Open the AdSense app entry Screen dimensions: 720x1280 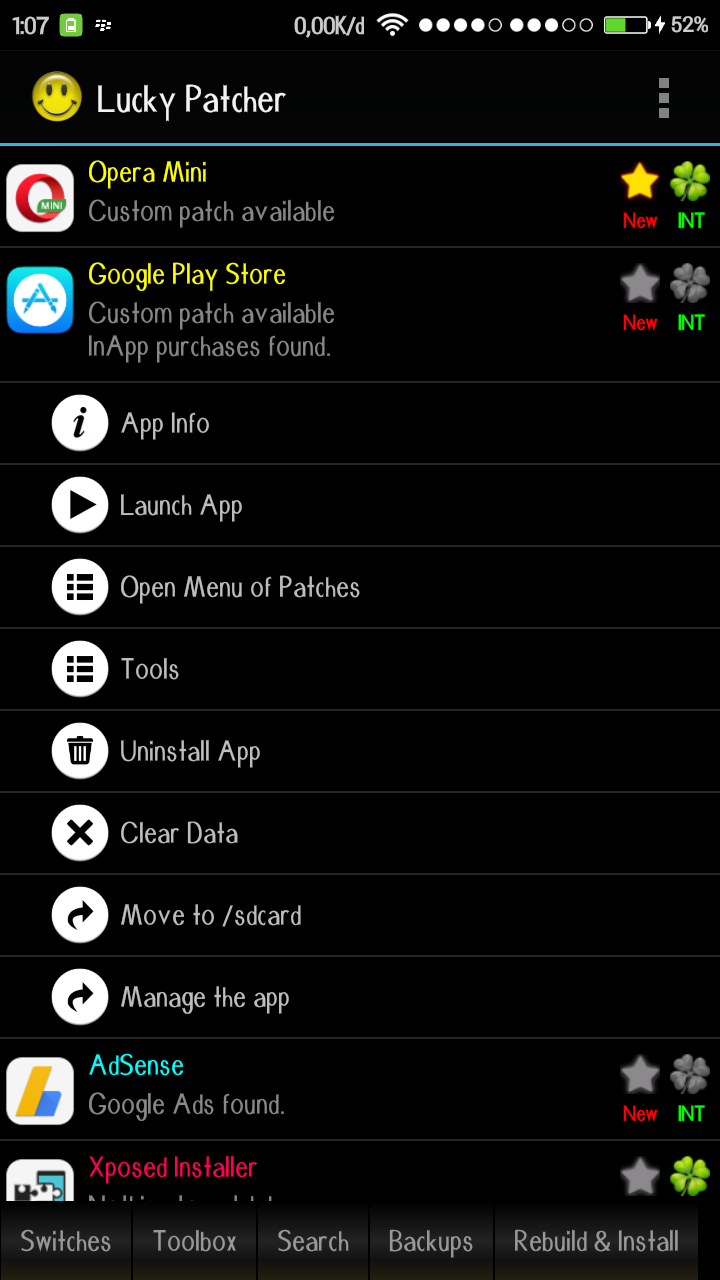point(300,1088)
